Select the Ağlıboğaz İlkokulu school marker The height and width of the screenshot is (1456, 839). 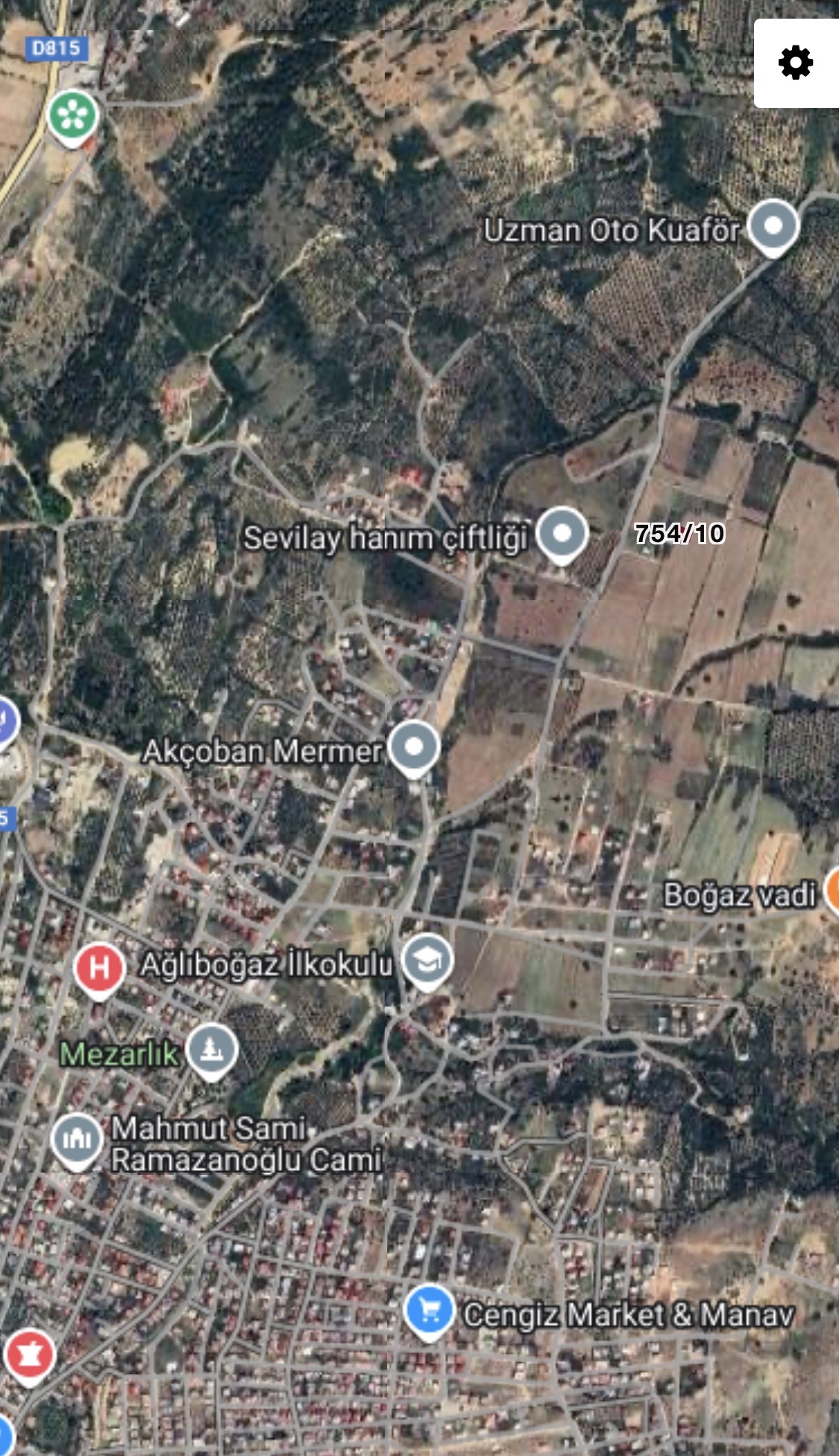pyautogui.click(x=427, y=960)
